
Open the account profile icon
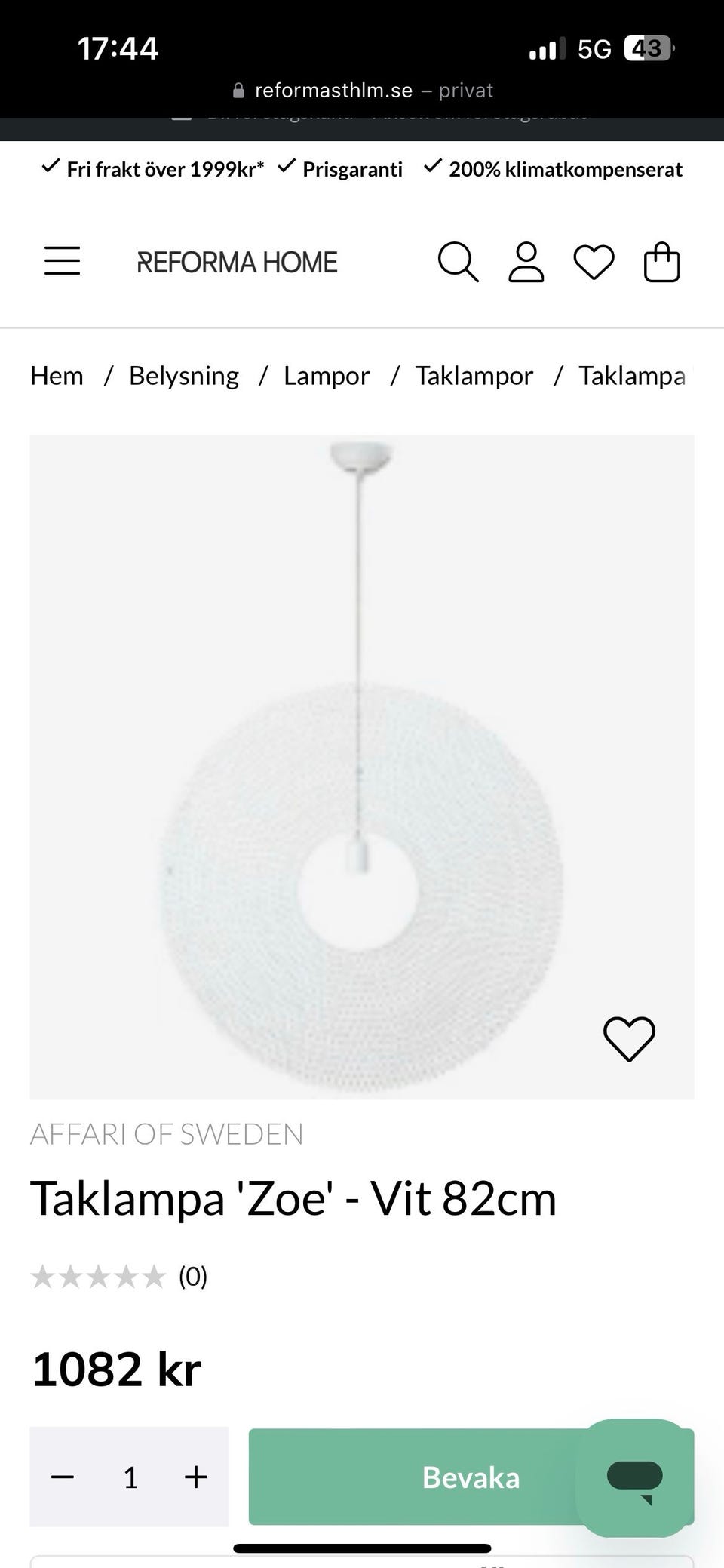pyautogui.click(x=526, y=262)
